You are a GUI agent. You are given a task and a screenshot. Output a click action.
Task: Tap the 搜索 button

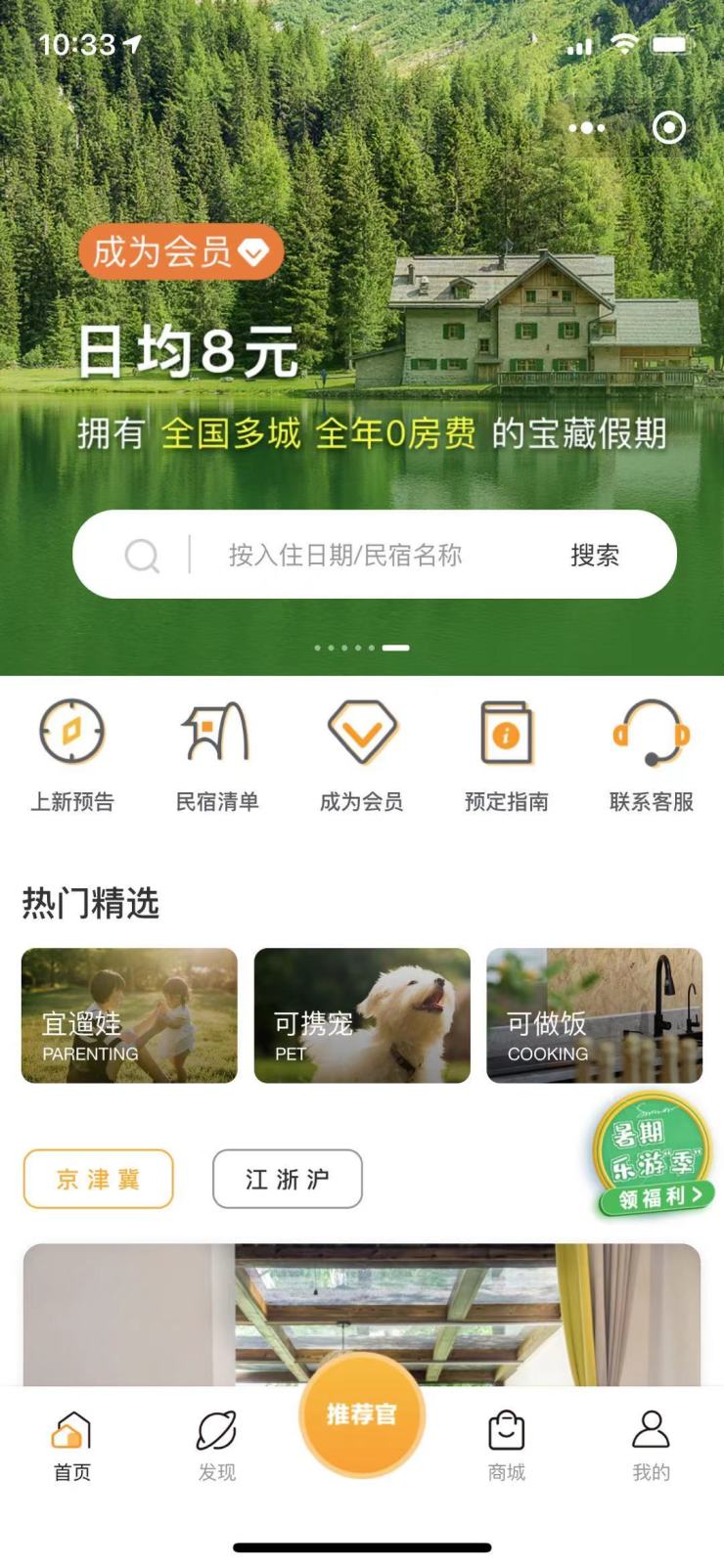pyautogui.click(x=595, y=556)
